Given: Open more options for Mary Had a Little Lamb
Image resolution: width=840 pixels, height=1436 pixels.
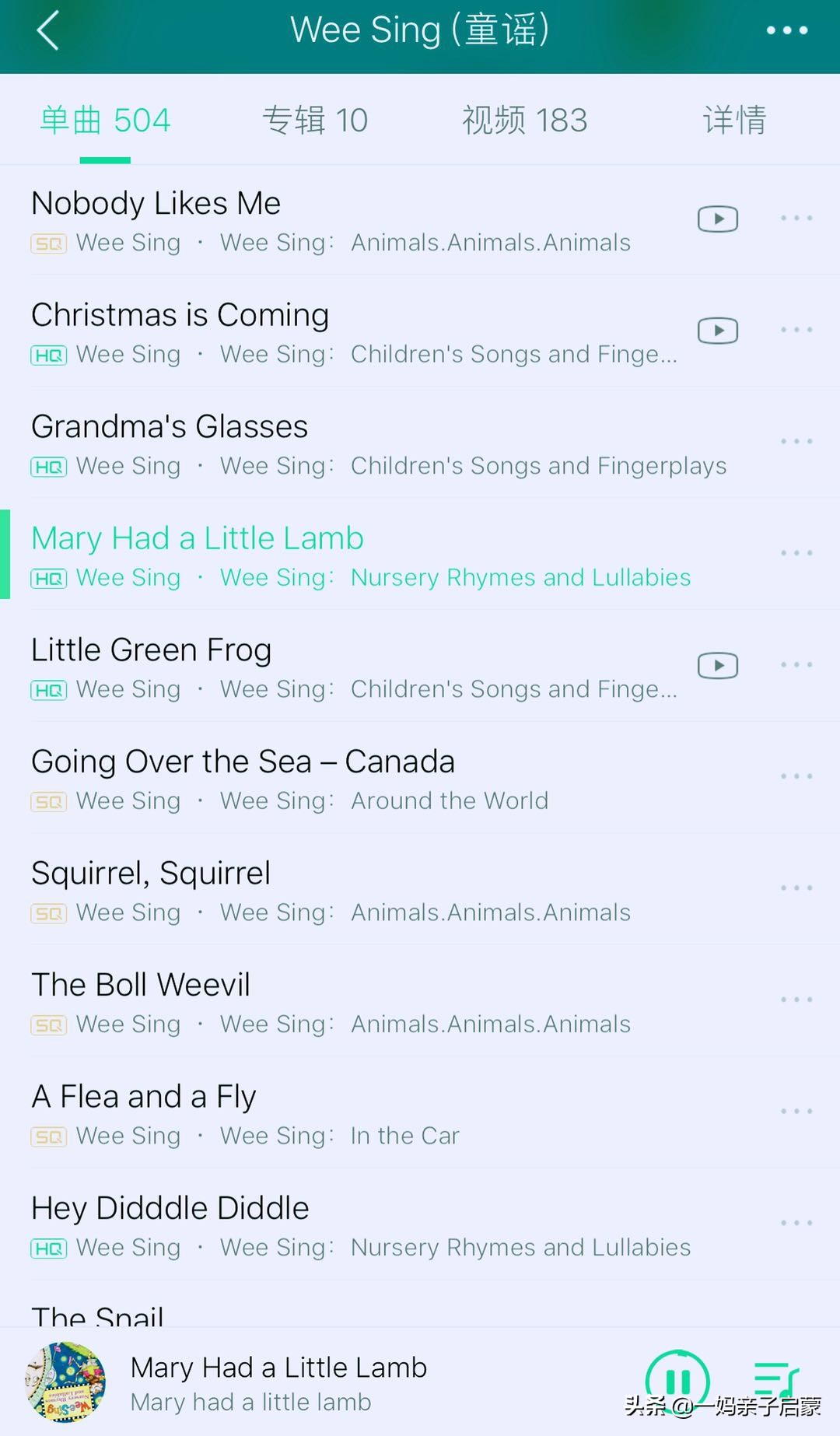Looking at the screenshot, I should click(796, 553).
